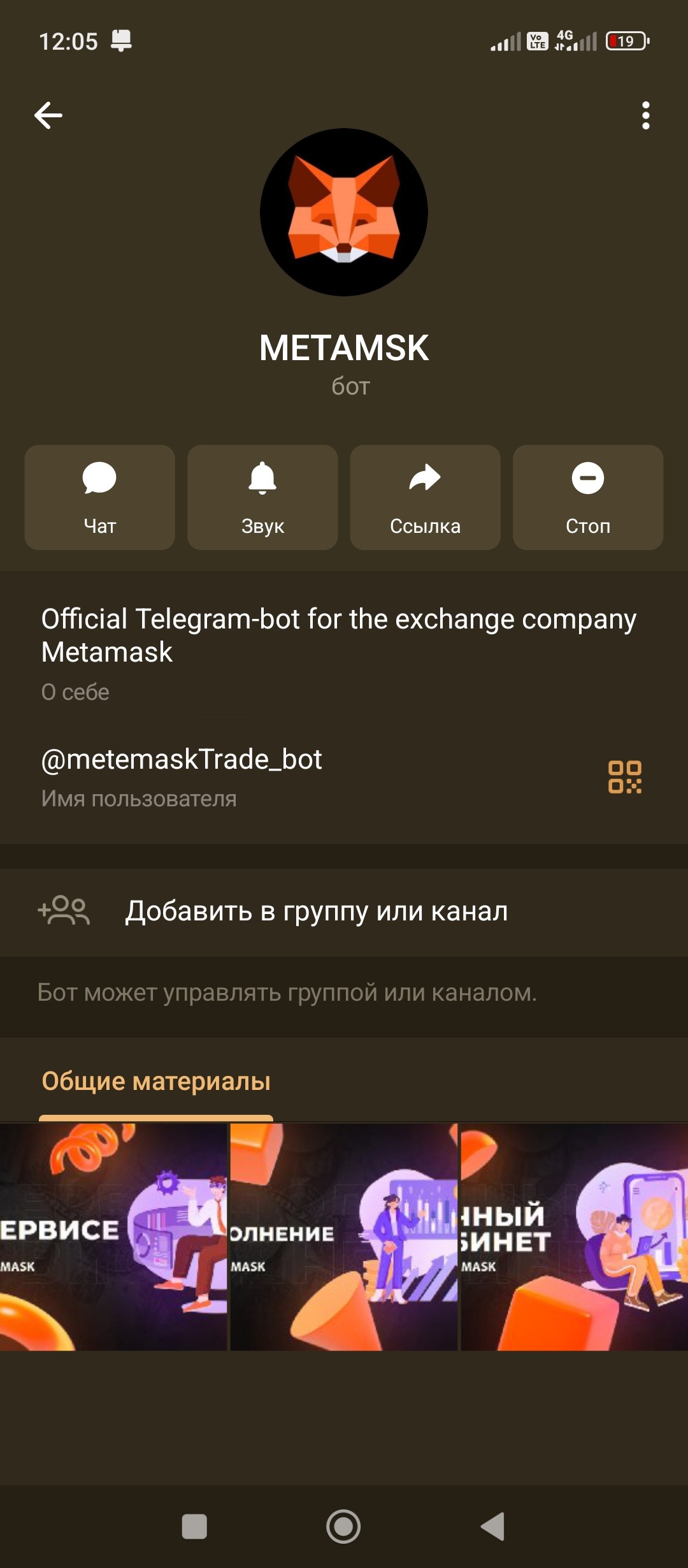
Task: Select Добавить в группу или канал
Action: pyautogui.click(x=316, y=911)
